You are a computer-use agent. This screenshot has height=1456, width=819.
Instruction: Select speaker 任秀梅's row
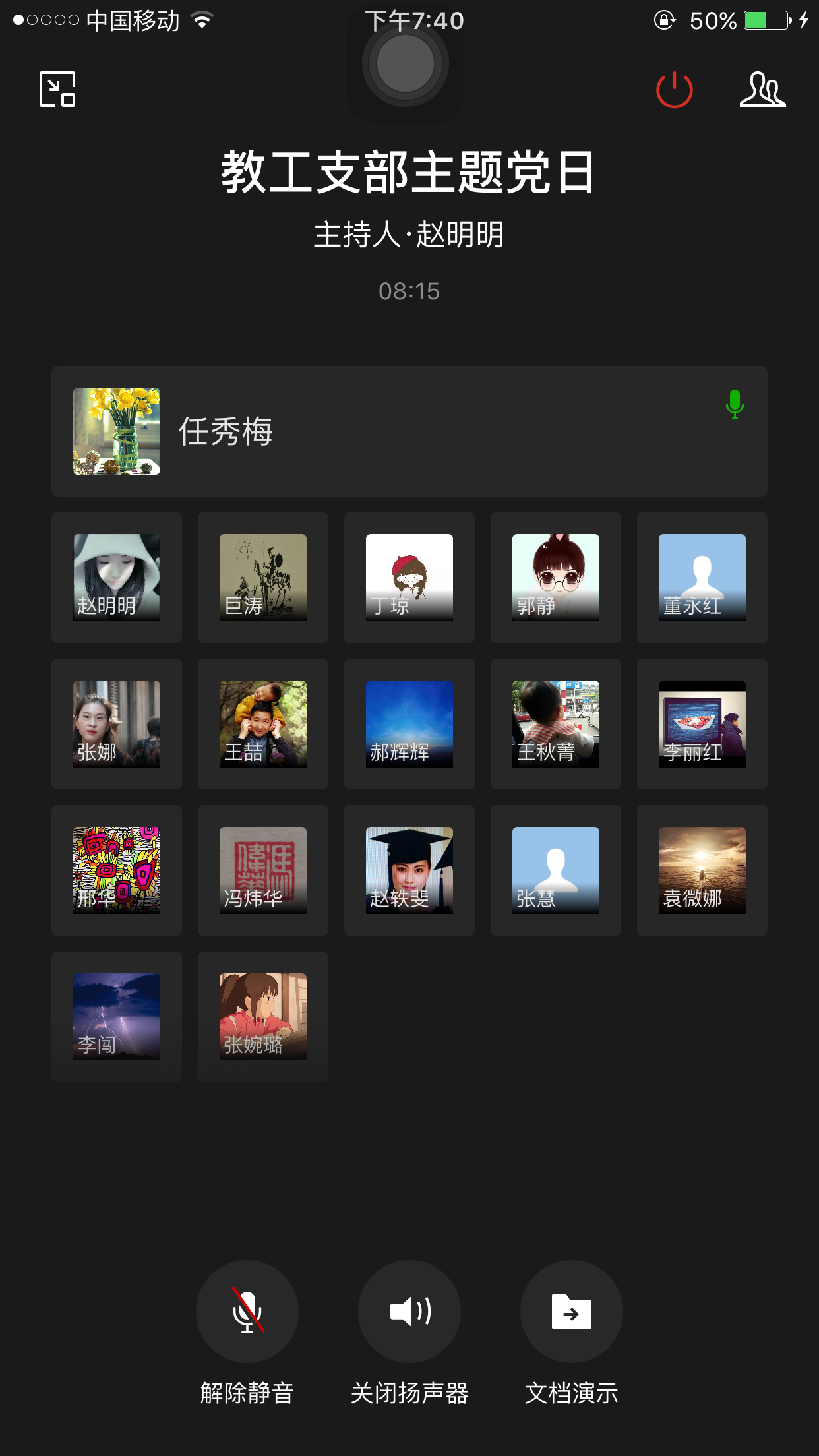pos(409,431)
